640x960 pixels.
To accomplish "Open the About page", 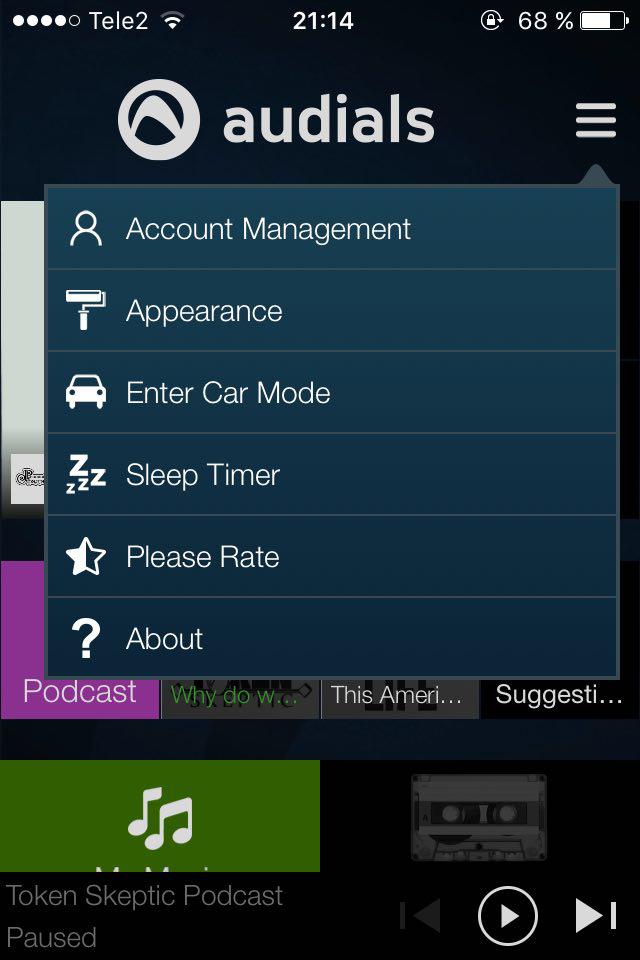I will pos(331,638).
